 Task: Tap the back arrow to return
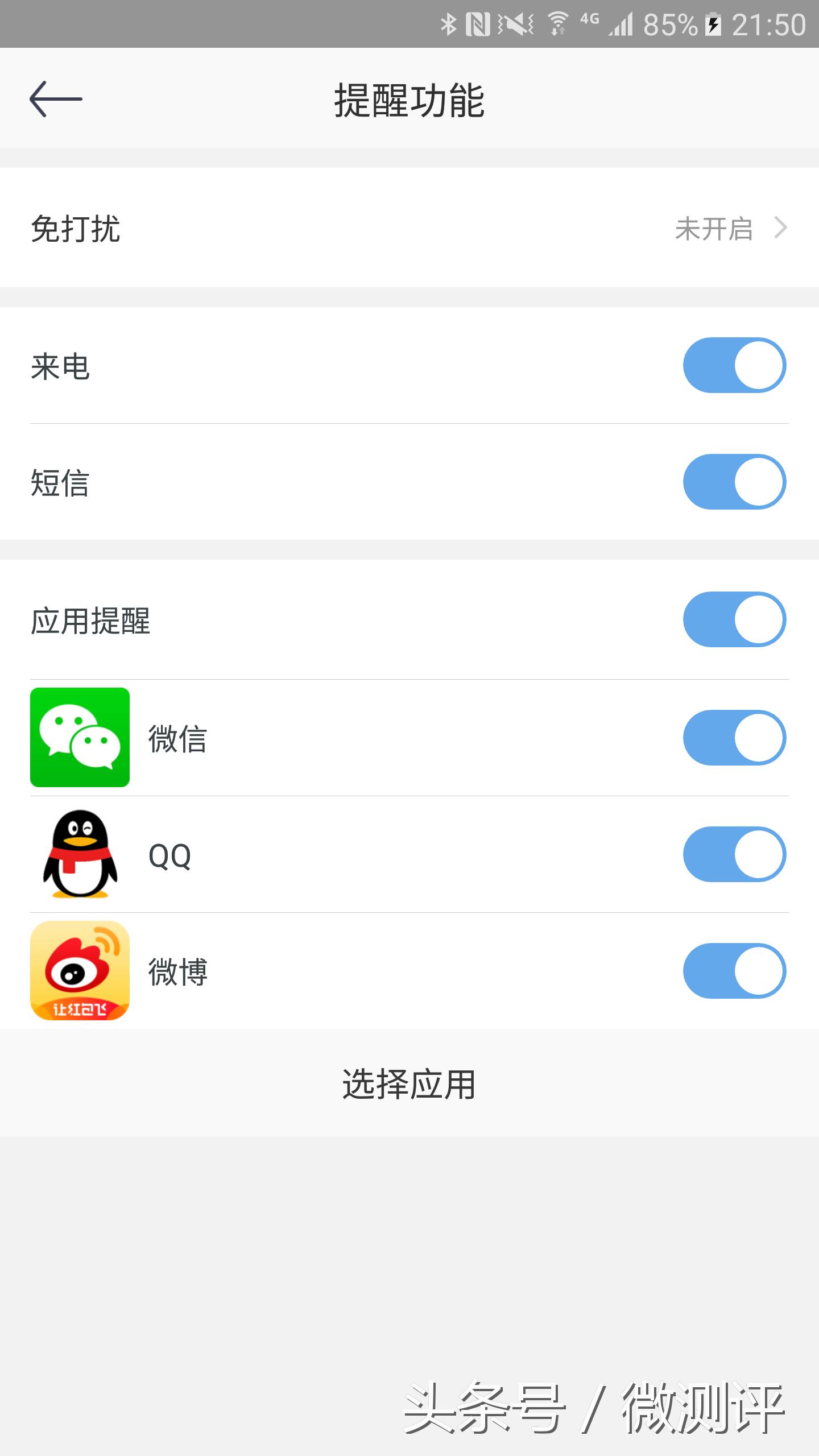[57, 98]
